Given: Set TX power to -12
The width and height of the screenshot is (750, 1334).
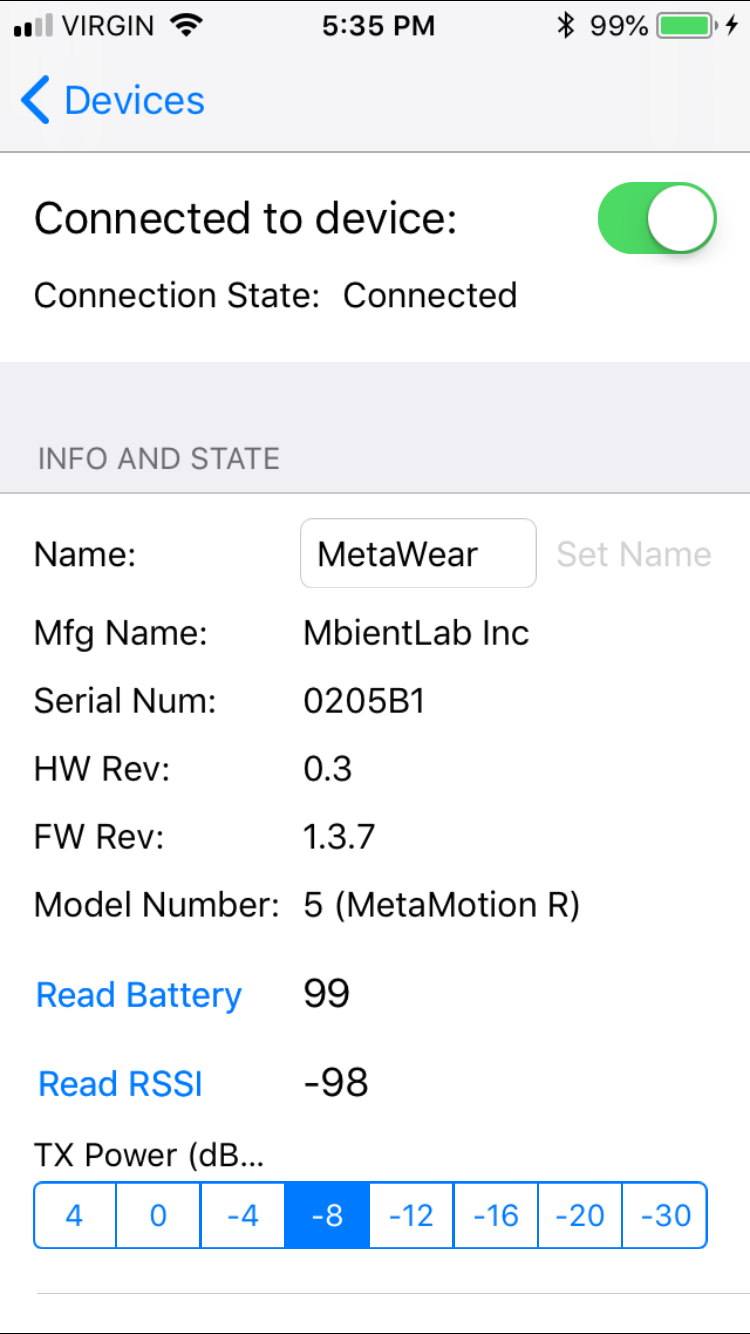Looking at the screenshot, I should [412, 1215].
